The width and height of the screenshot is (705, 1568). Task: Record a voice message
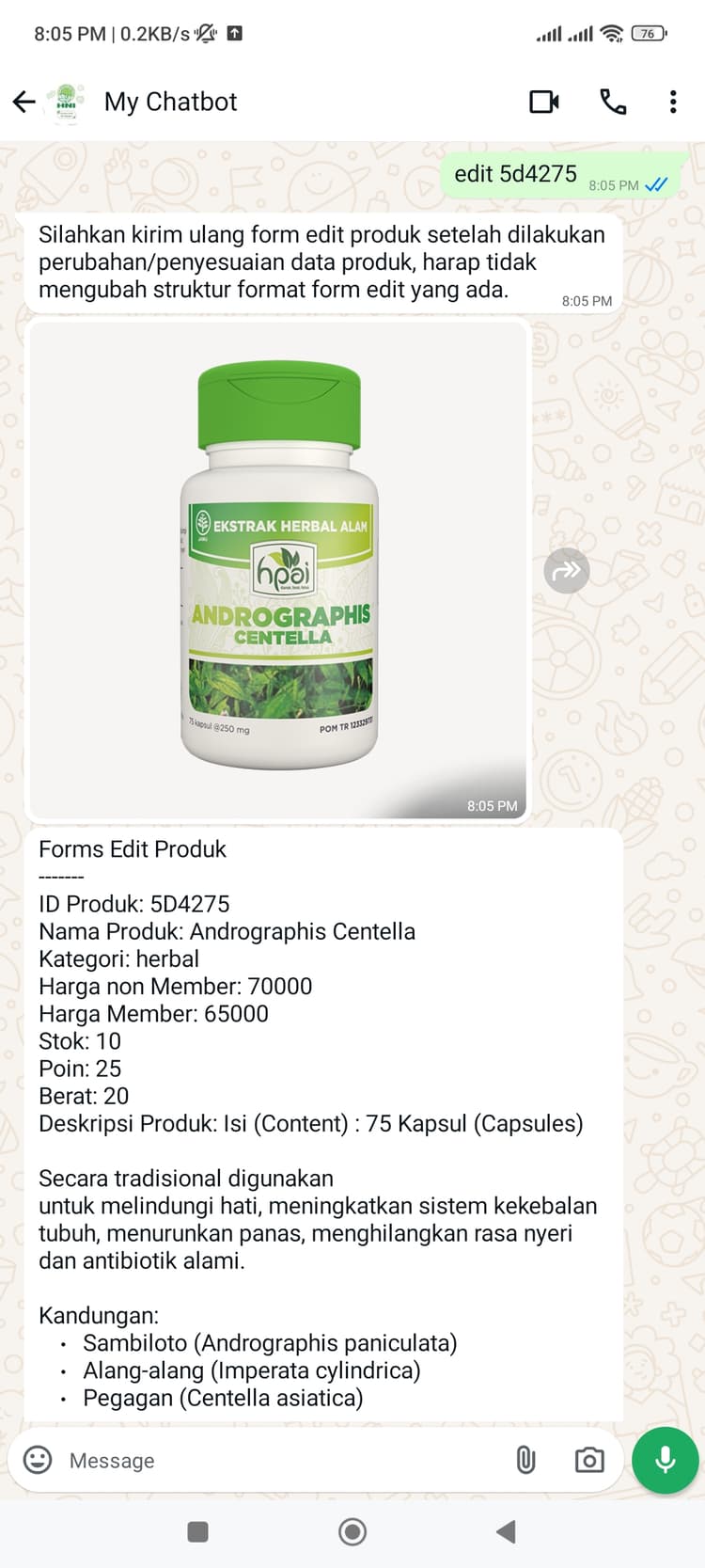click(x=665, y=1460)
